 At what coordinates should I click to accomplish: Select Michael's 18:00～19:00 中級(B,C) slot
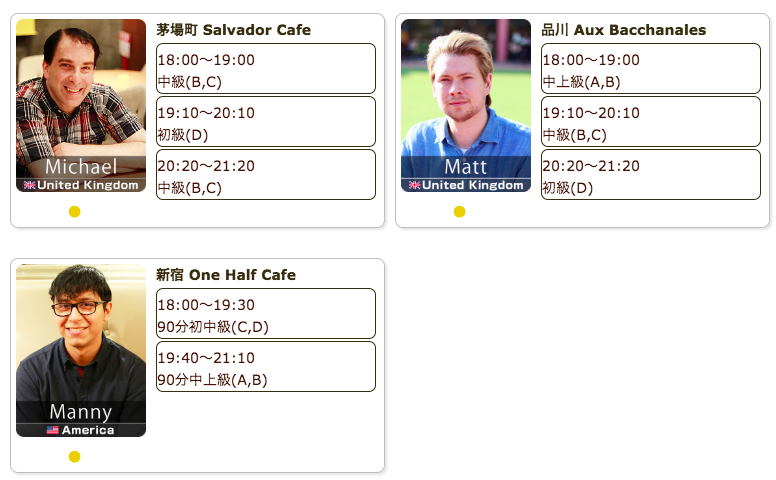(x=265, y=69)
